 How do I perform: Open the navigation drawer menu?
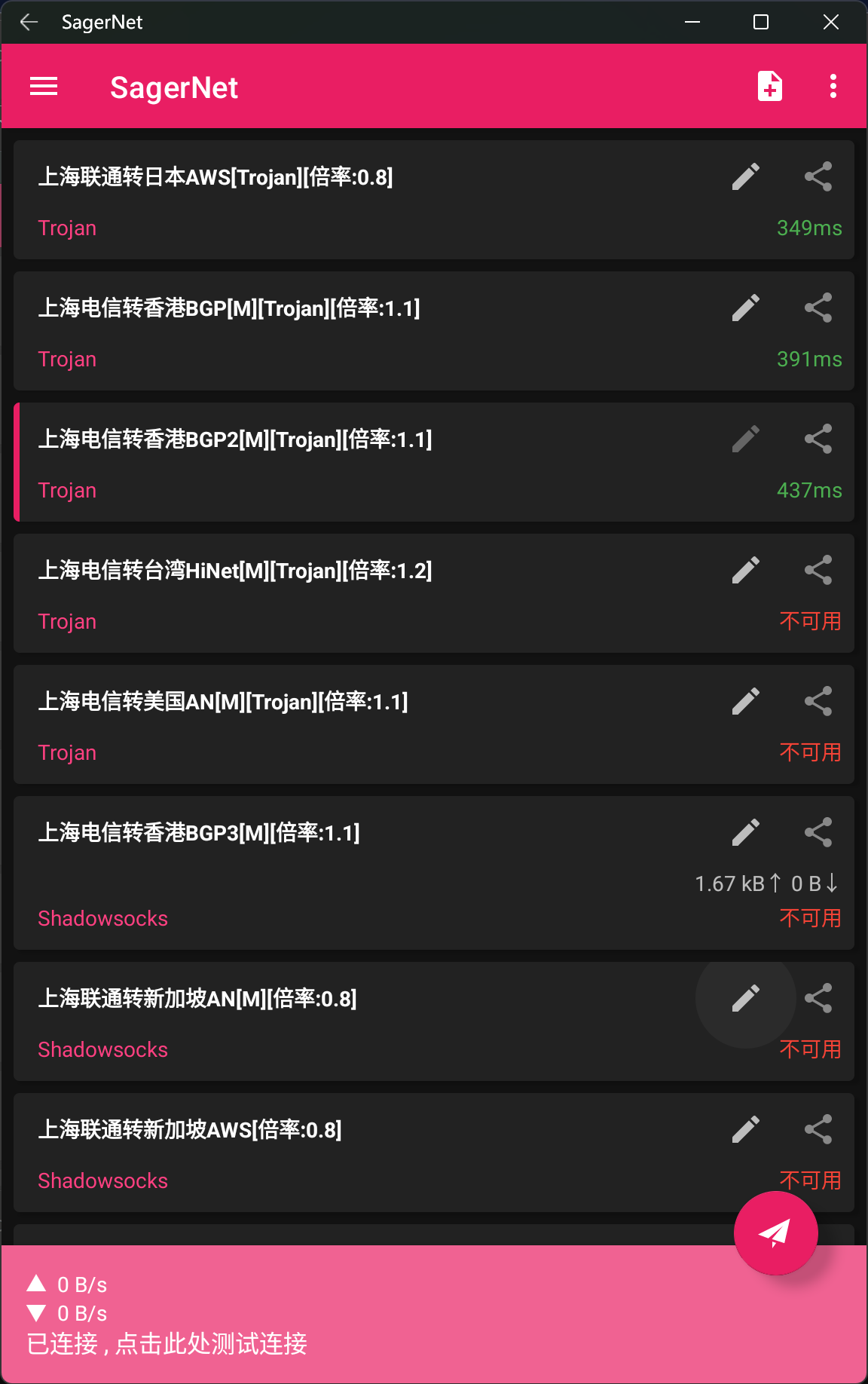coord(44,87)
